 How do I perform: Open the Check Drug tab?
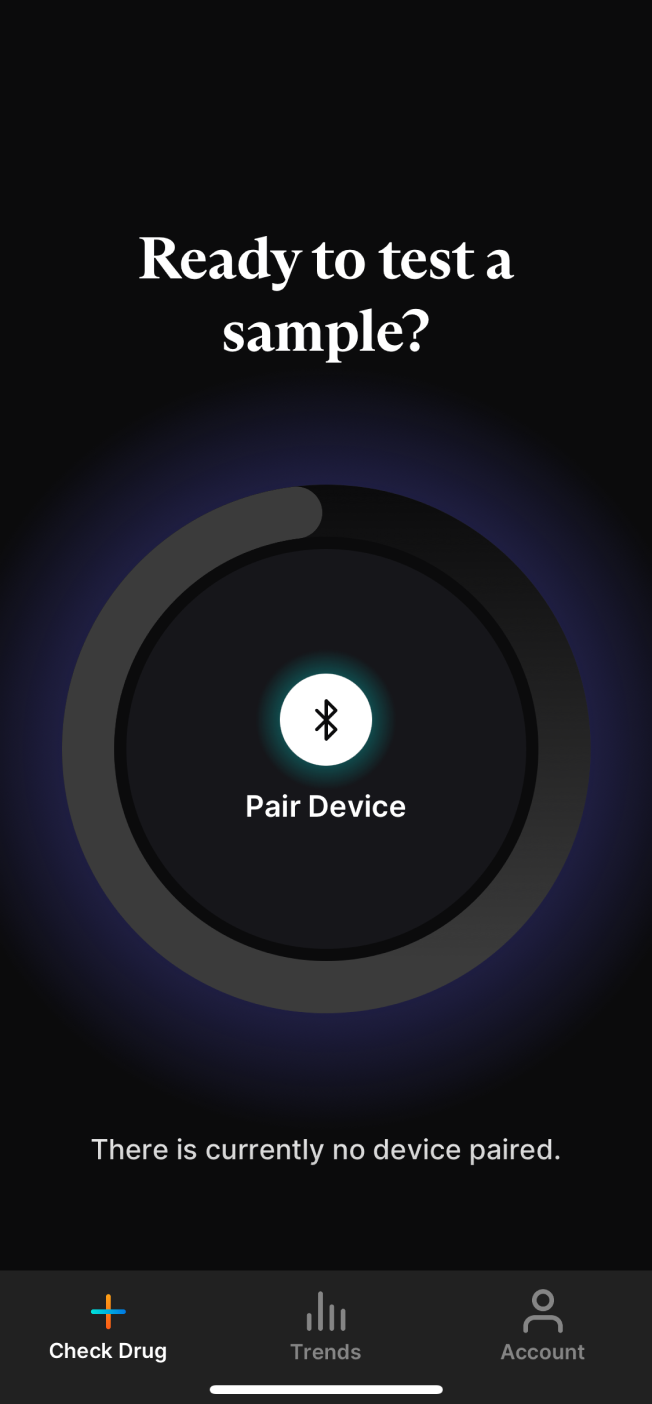108,1327
